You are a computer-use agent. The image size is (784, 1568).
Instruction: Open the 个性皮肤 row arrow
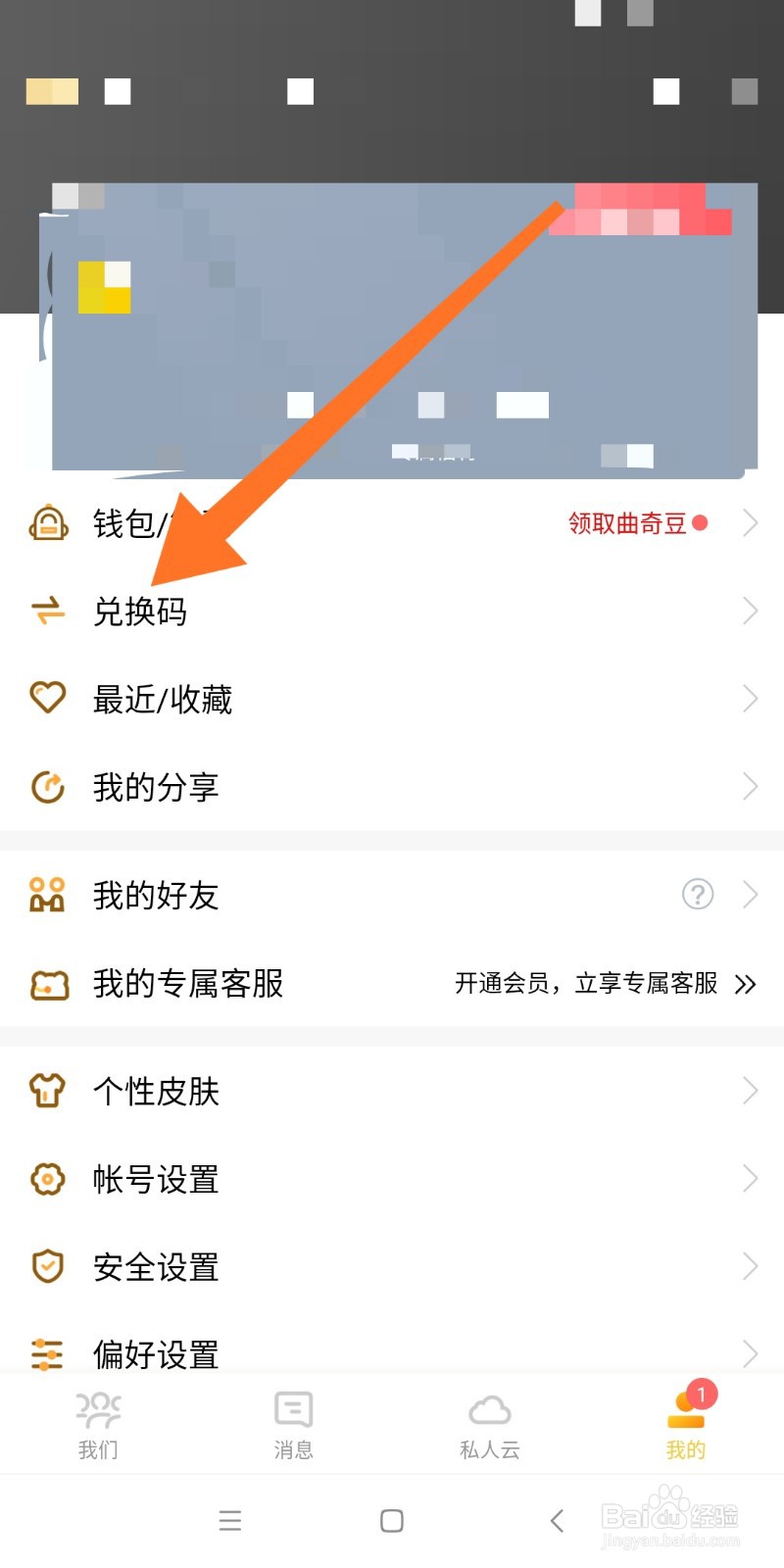click(x=749, y=1090)
